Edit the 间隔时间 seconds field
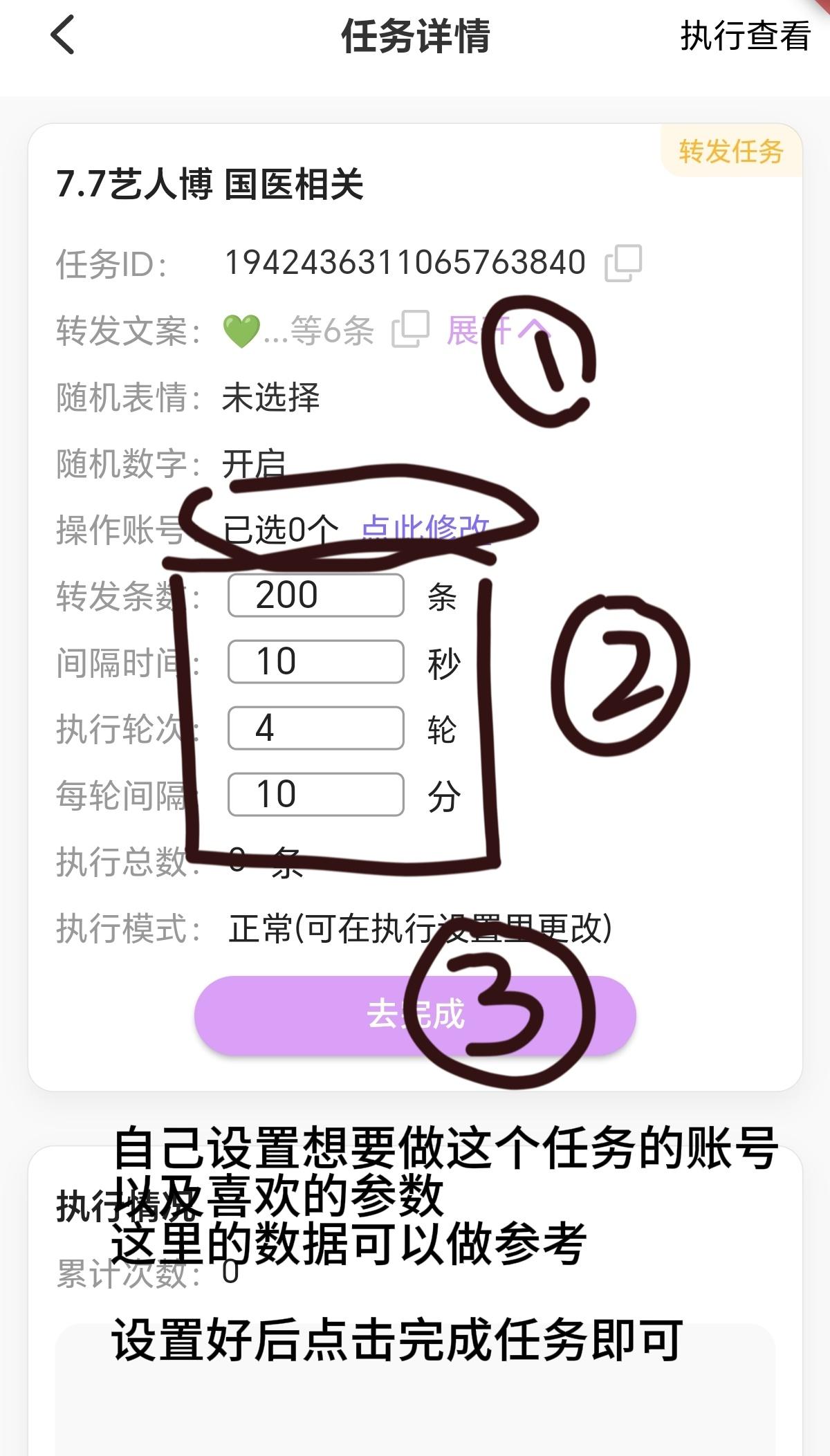 tap(316, 662)
